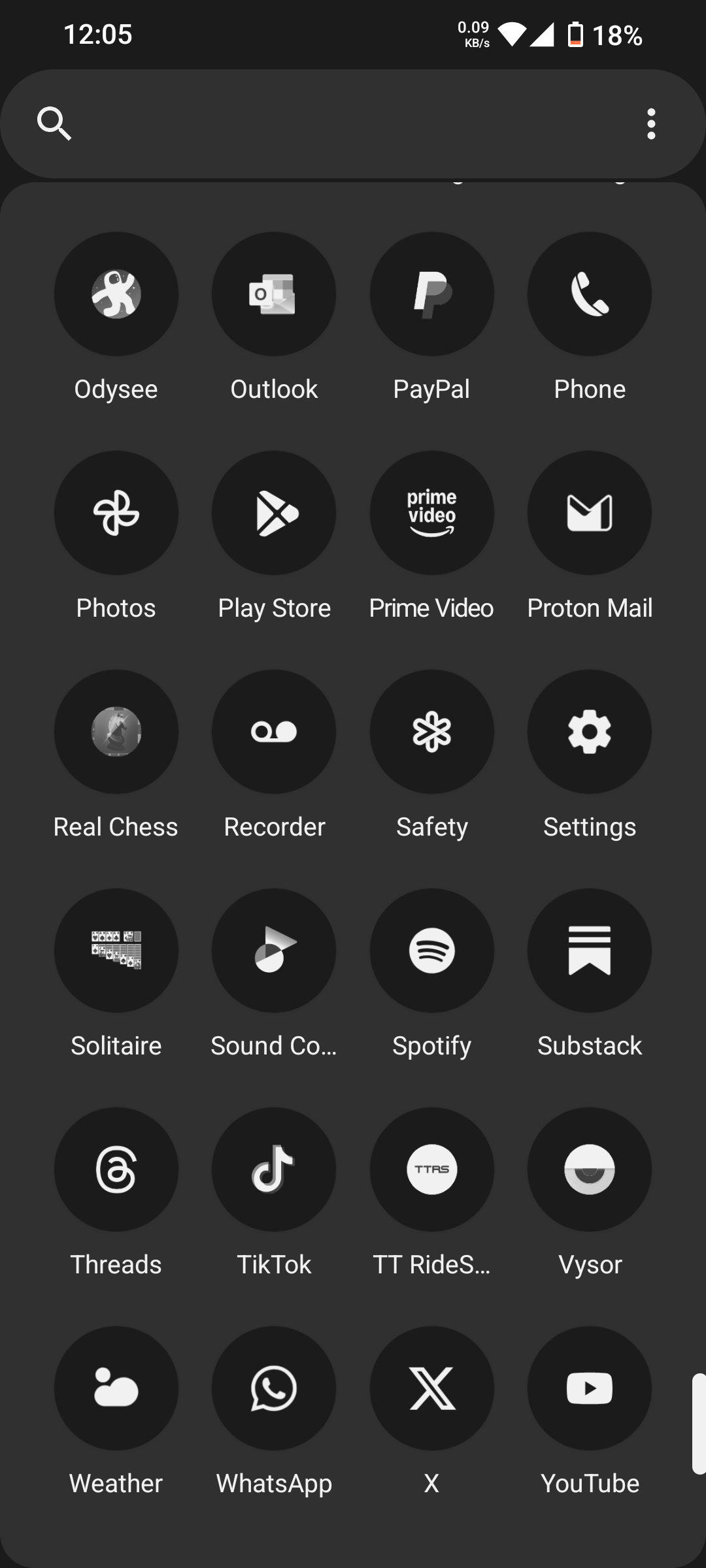Image resolution: width=706 pixels, height=1568 pixels.
Task: Open the Settings app
Action: (590, 732)
